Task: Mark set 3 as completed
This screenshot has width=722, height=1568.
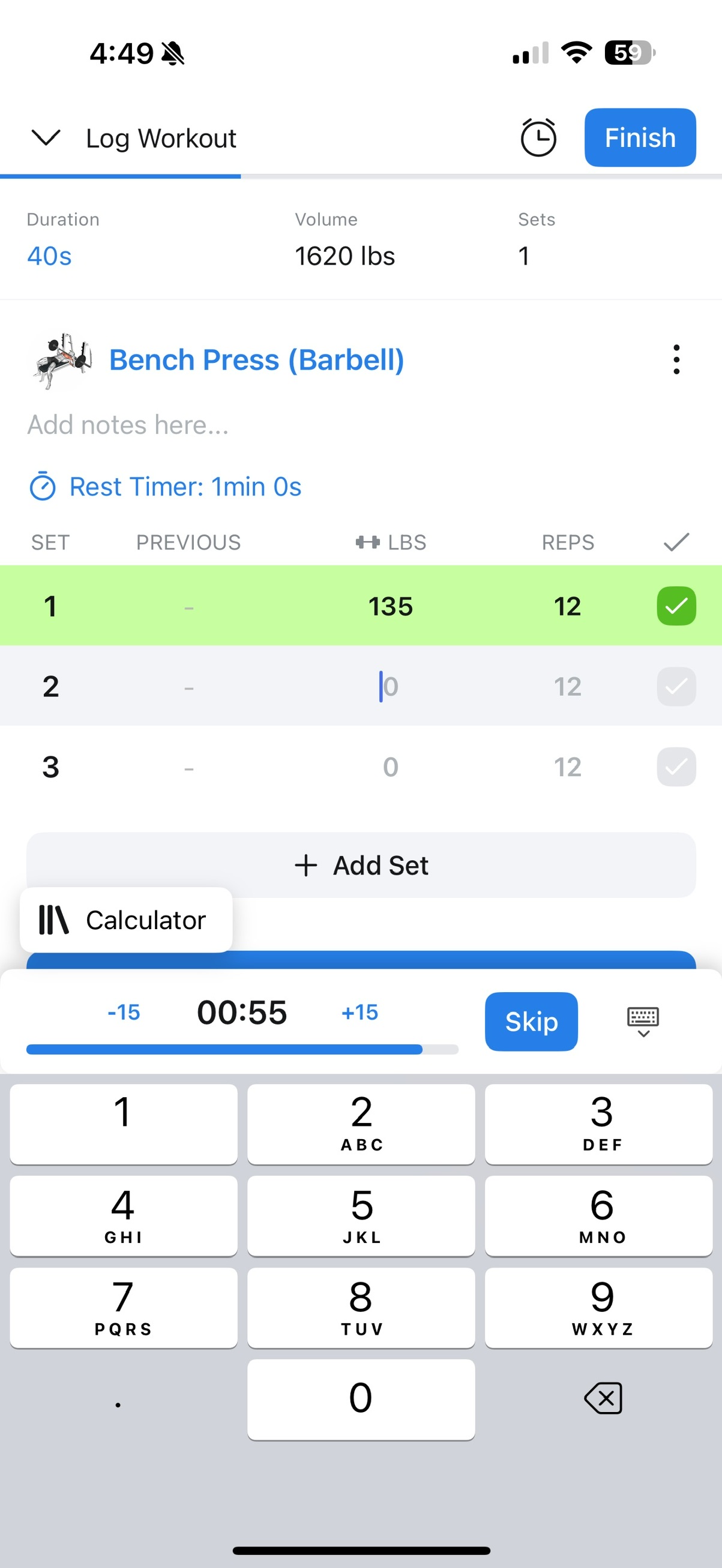Action: click(676, 767)
